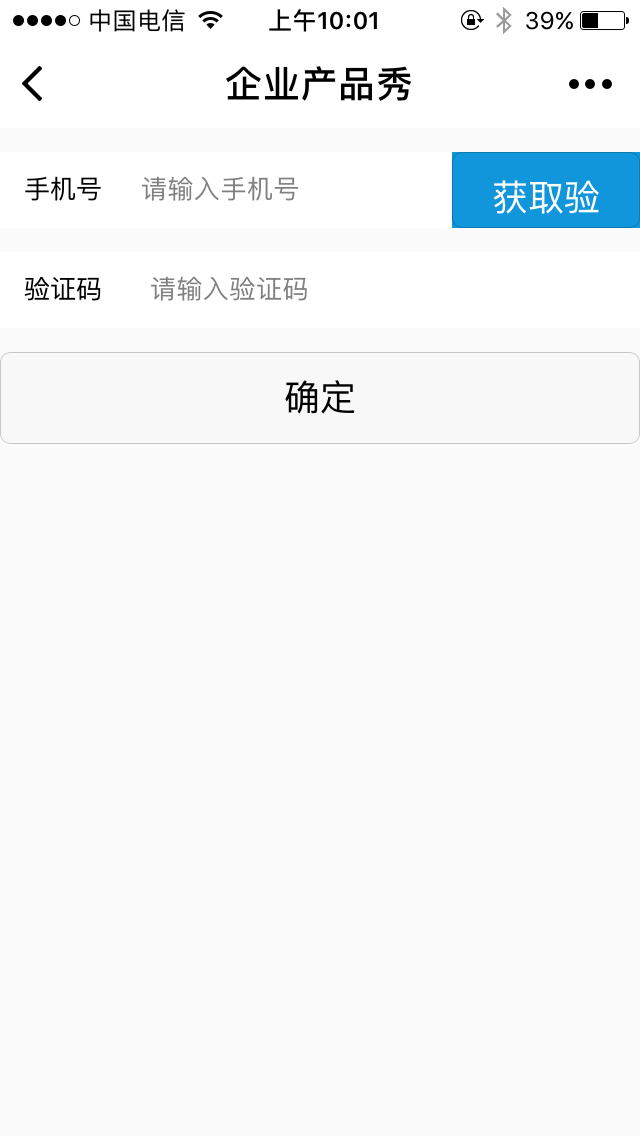The image size is (640, 1136).
Task: Tap the blue get verification code button
Action: (546, 190)
